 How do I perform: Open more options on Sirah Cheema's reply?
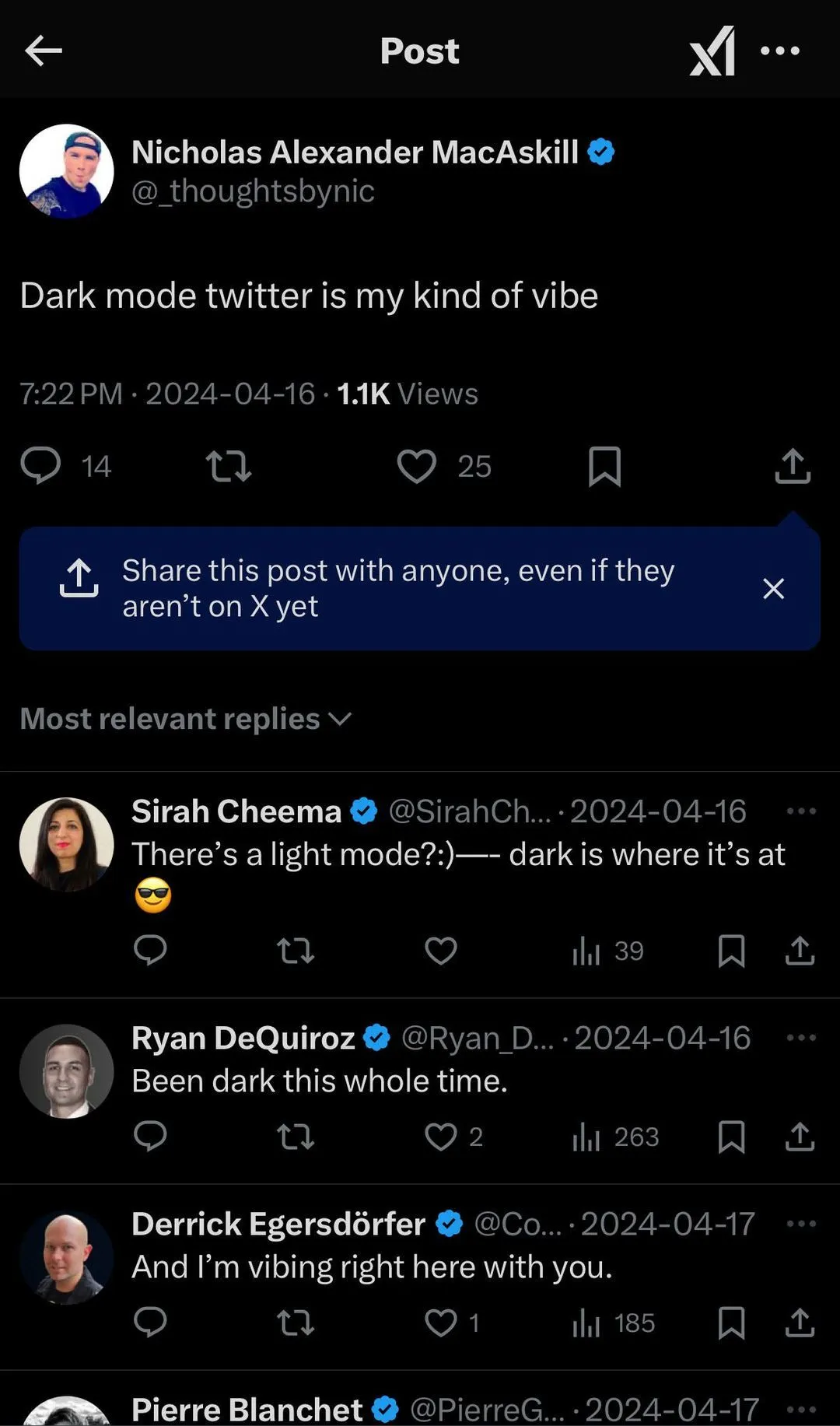pos(801,811)
